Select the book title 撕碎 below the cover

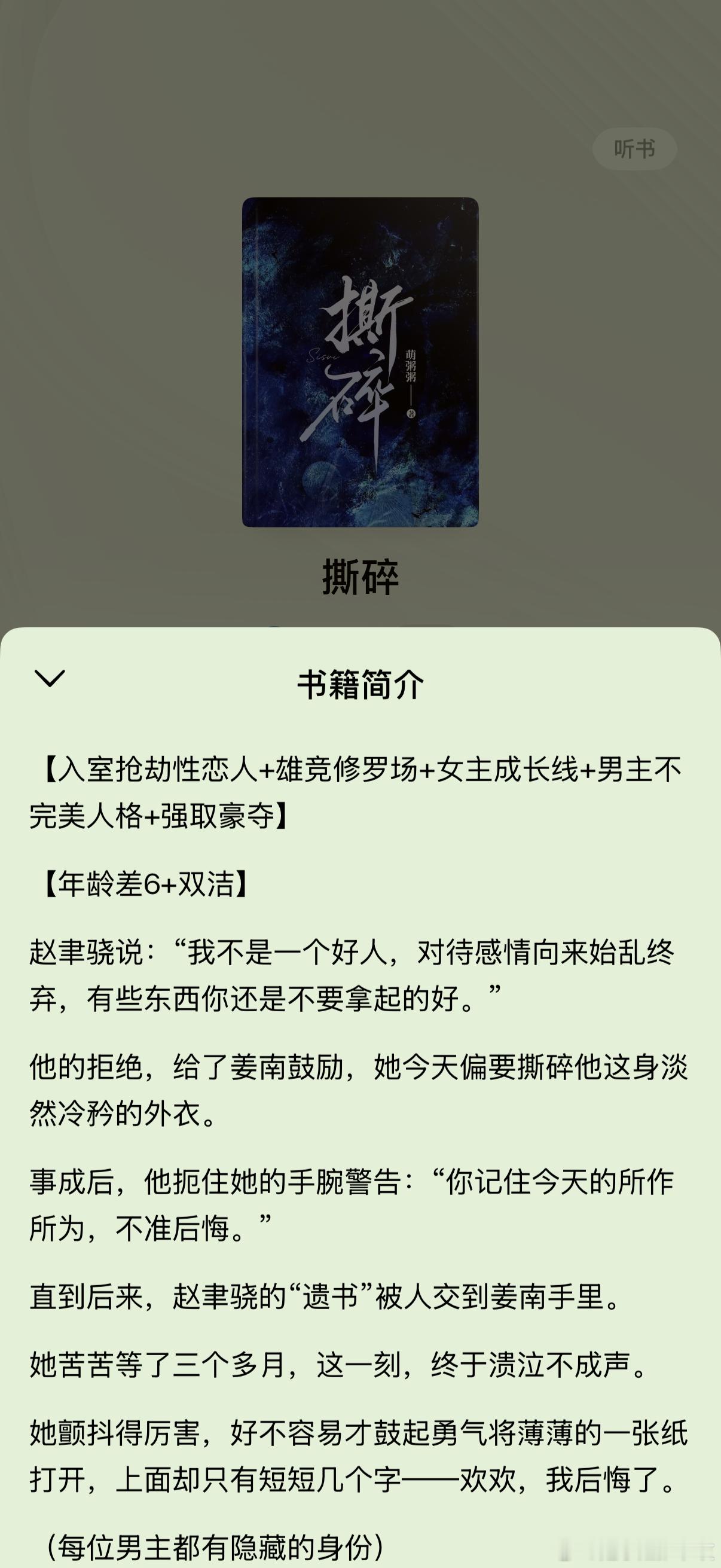(360, 574)
